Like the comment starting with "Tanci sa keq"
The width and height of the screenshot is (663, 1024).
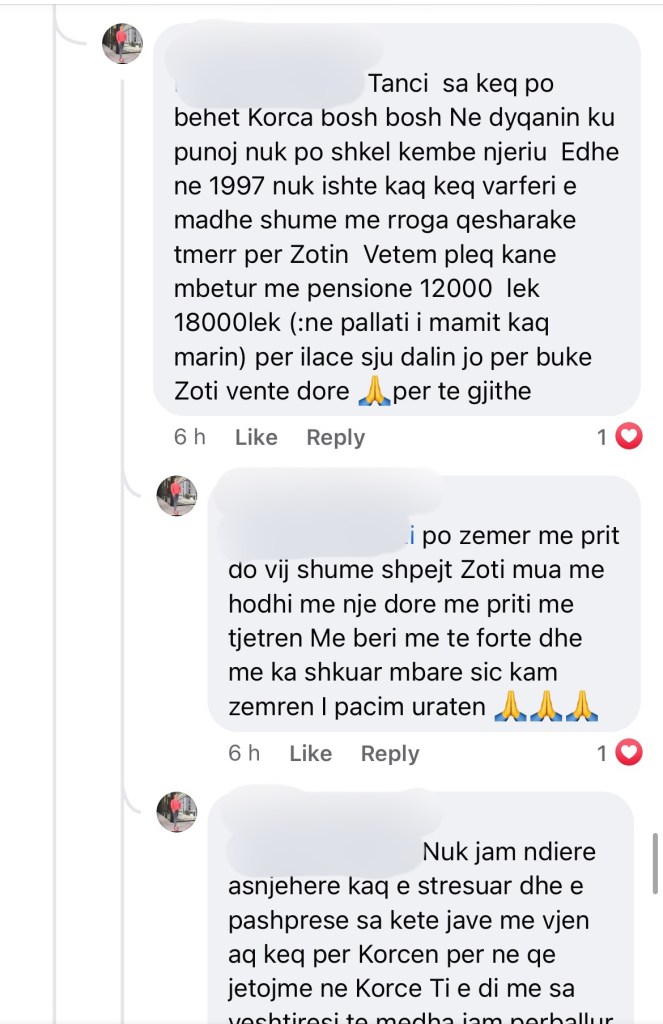click(256, 437)
